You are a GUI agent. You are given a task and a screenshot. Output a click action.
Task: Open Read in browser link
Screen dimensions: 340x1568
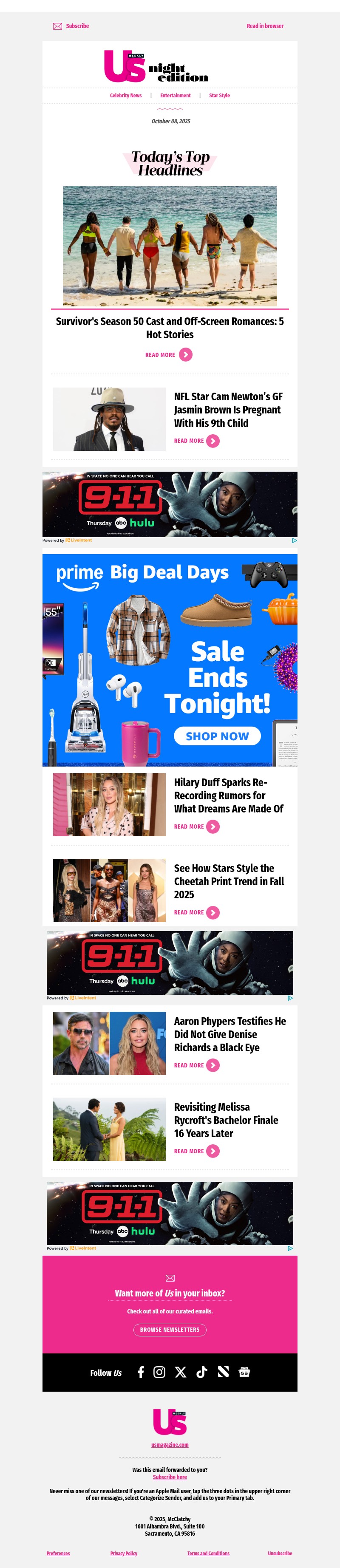coord(264,26)
